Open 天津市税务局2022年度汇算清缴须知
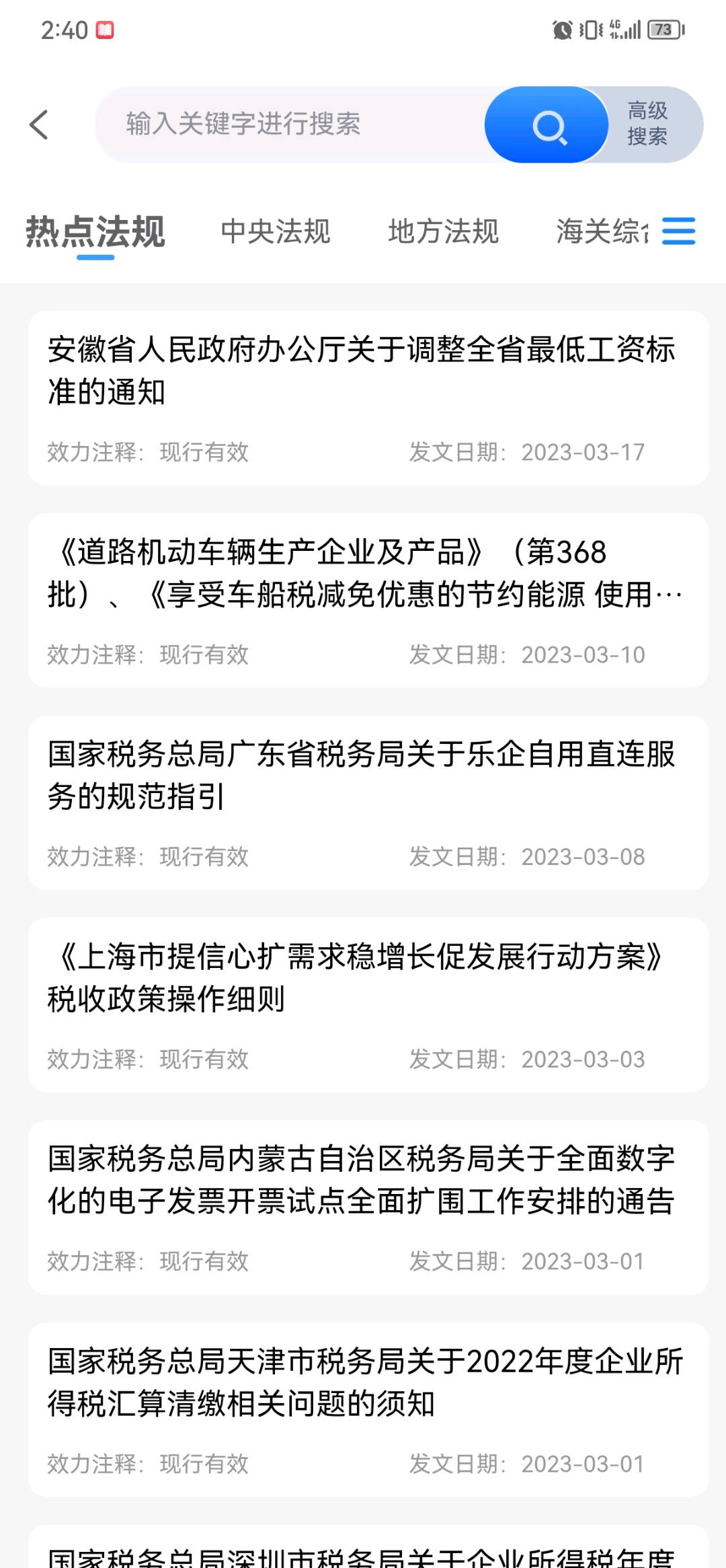 click(363, 1383)
